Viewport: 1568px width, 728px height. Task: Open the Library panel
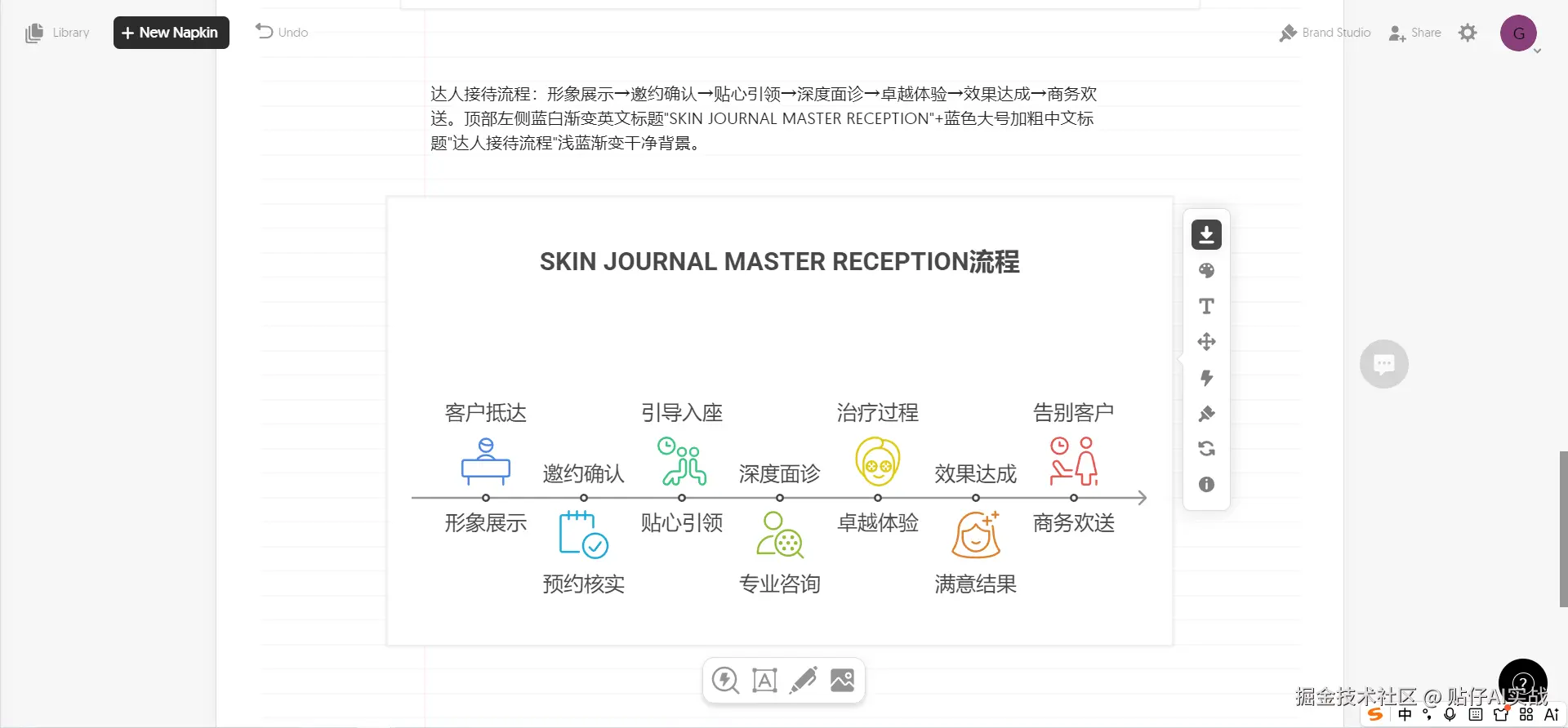57,33
